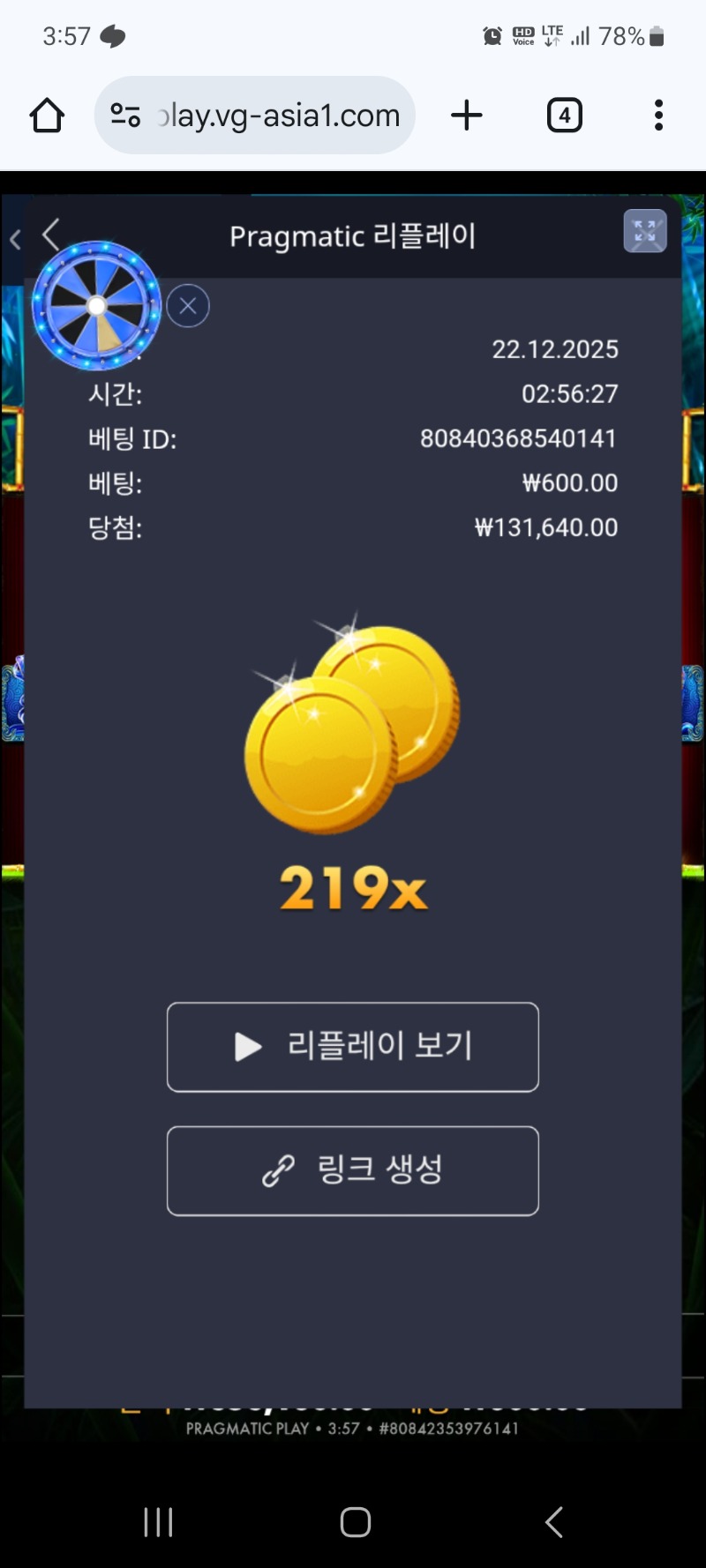Image resolution: width=706 pixels, height=1568 pixels.
Task: Tap the system home button
Action: 355,1521
